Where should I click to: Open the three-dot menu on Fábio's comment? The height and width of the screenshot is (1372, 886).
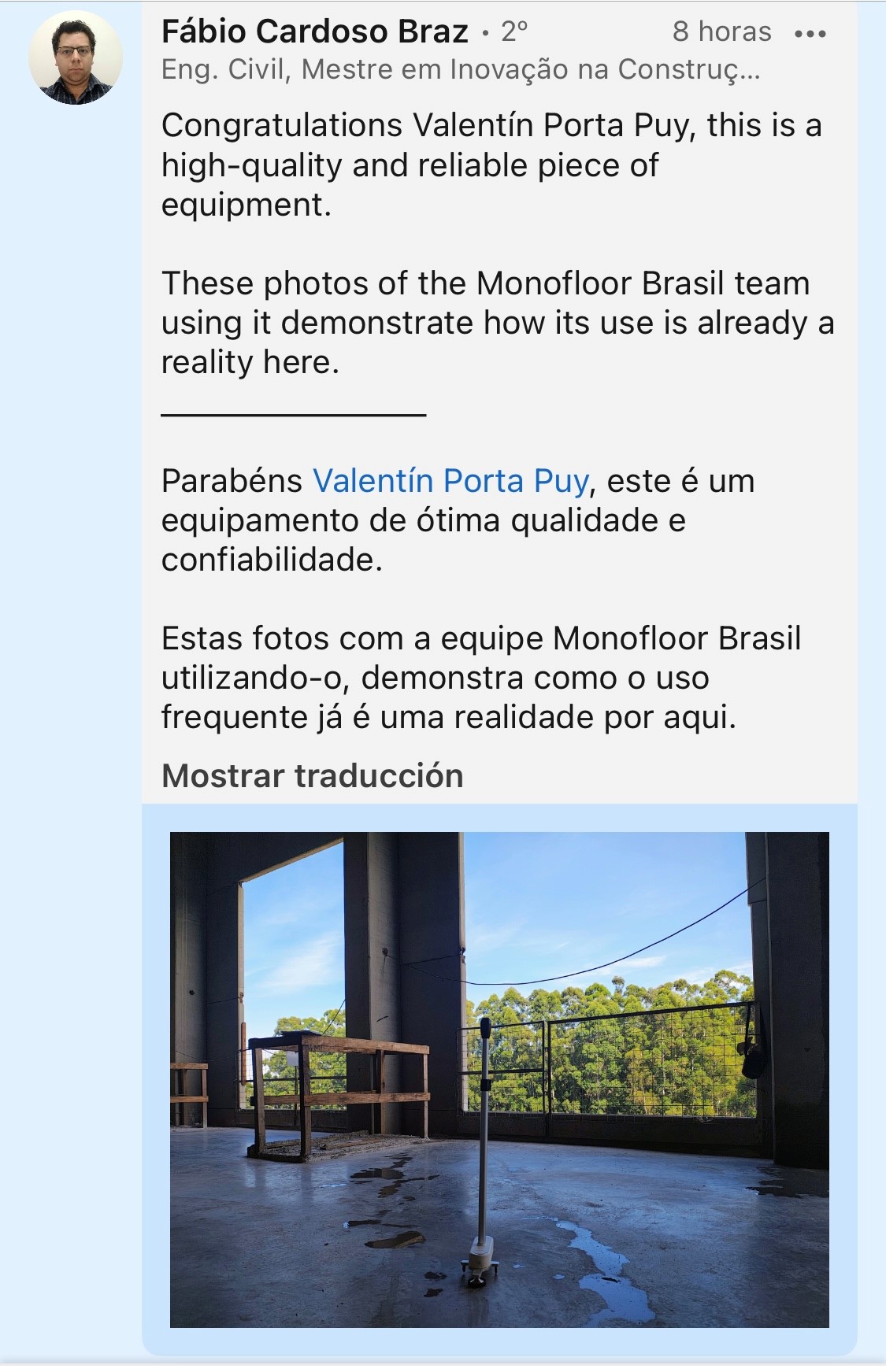(x=810, y=34)
